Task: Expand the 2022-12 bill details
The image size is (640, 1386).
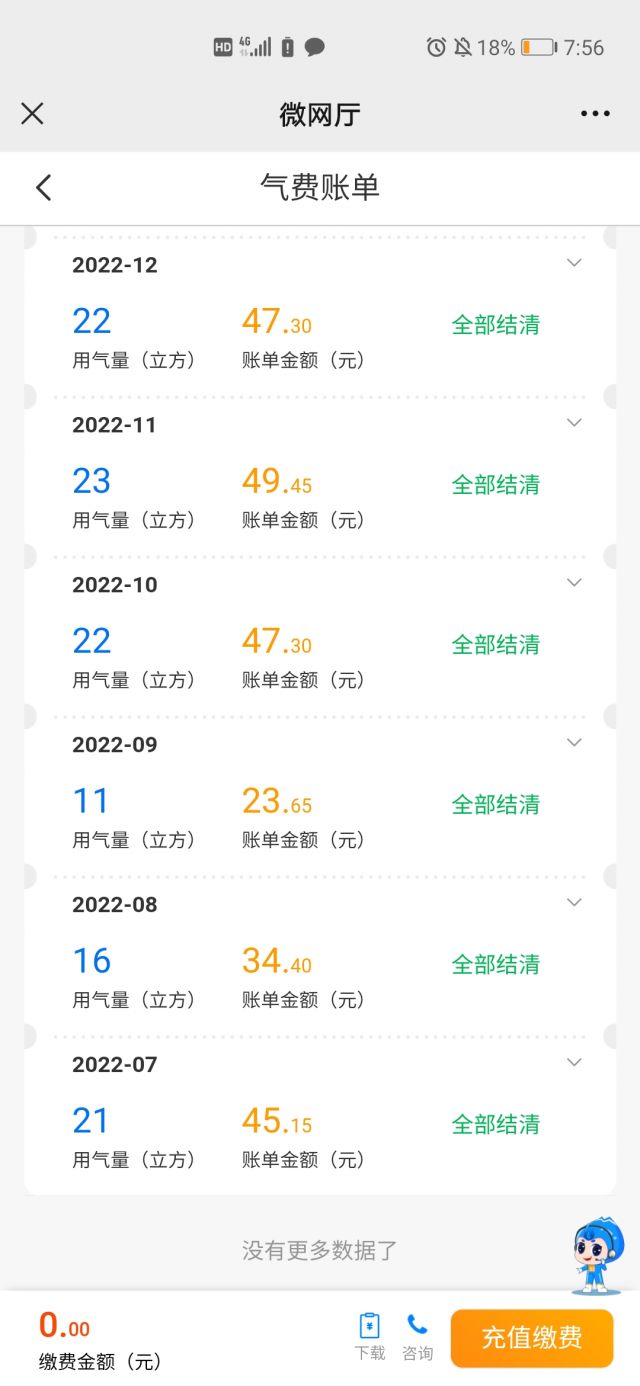Action: point(574,263)
